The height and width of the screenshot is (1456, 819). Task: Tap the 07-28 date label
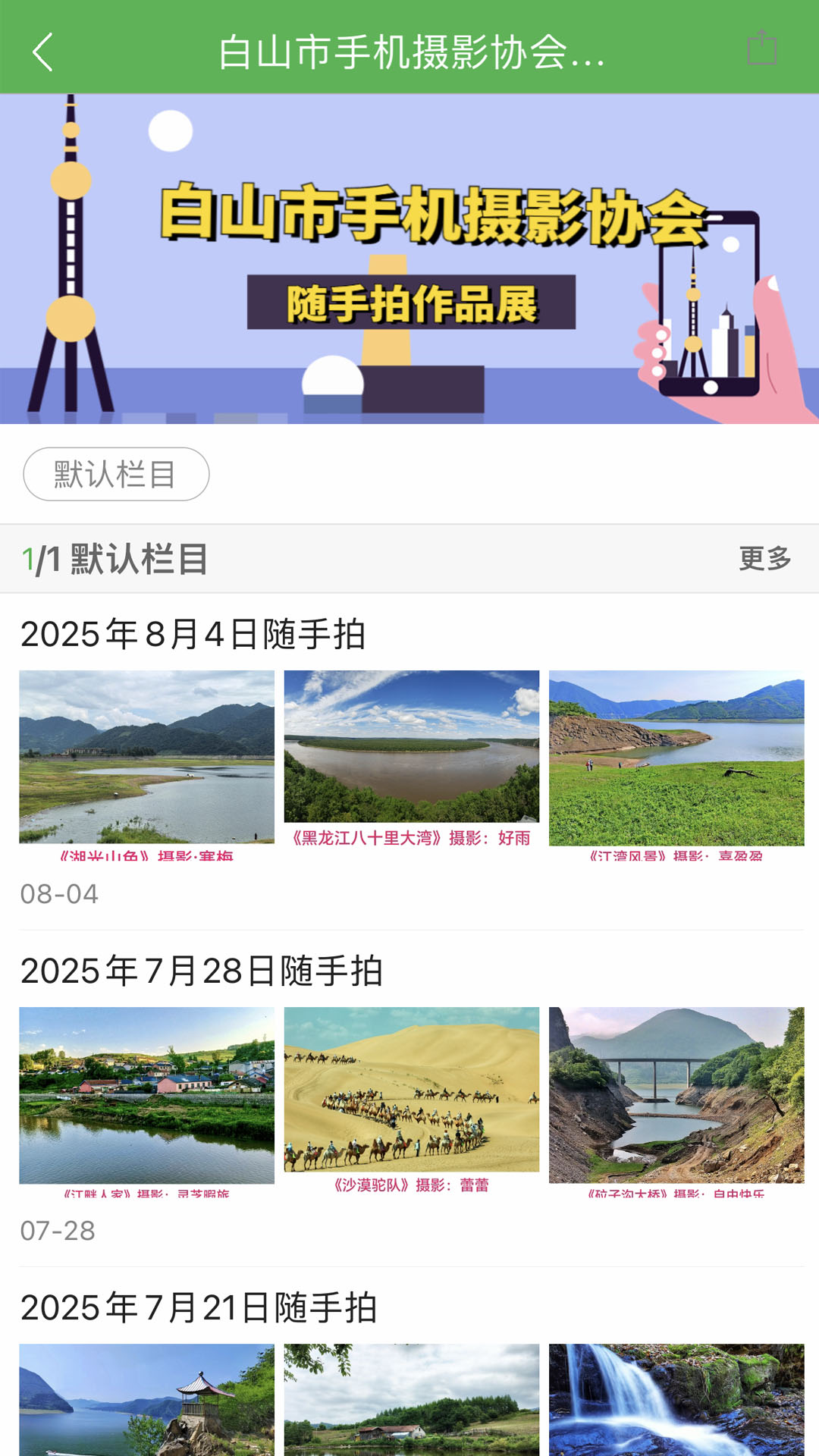[x=58, y=1231]
